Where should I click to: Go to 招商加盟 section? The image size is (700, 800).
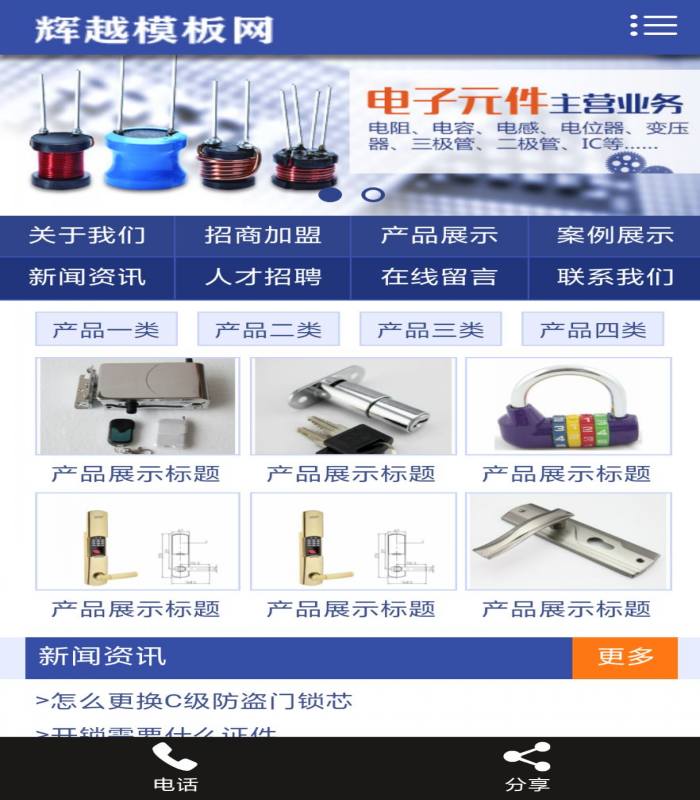point(263,236)
